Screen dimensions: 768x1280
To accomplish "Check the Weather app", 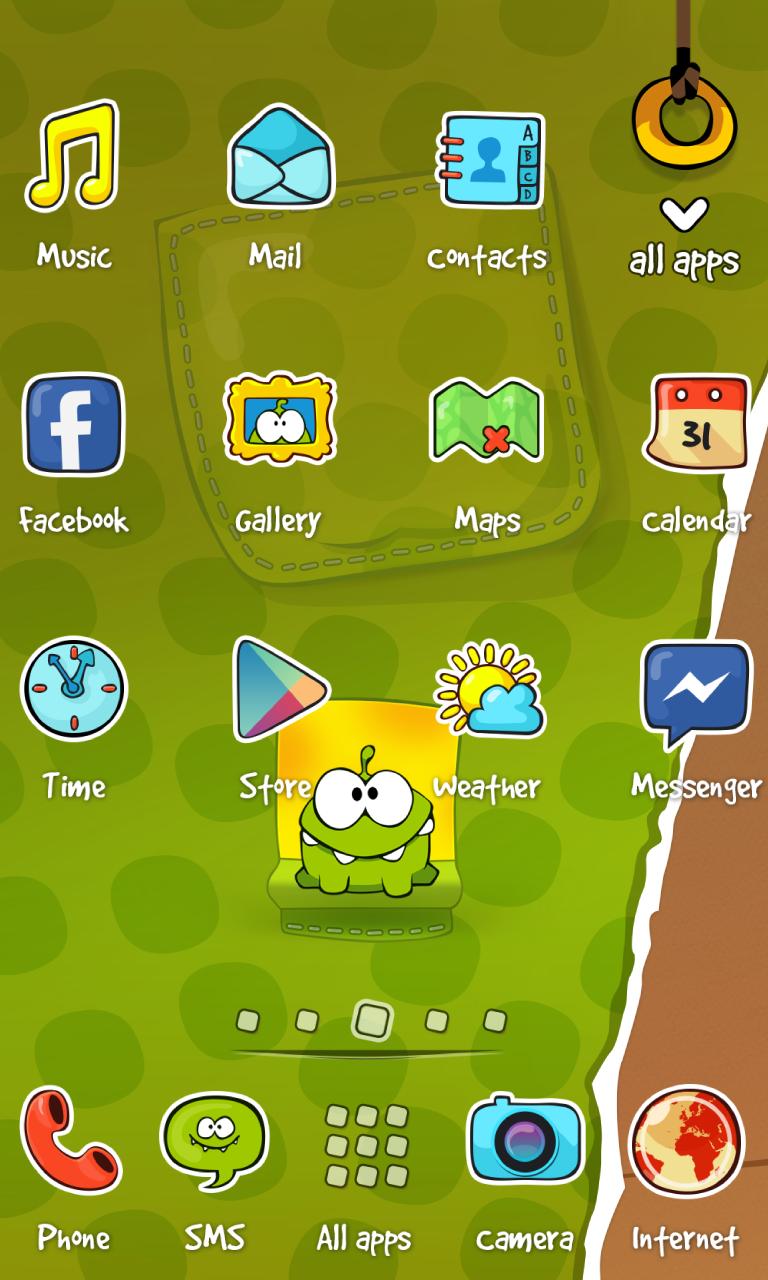I will (x=488, y=689).
